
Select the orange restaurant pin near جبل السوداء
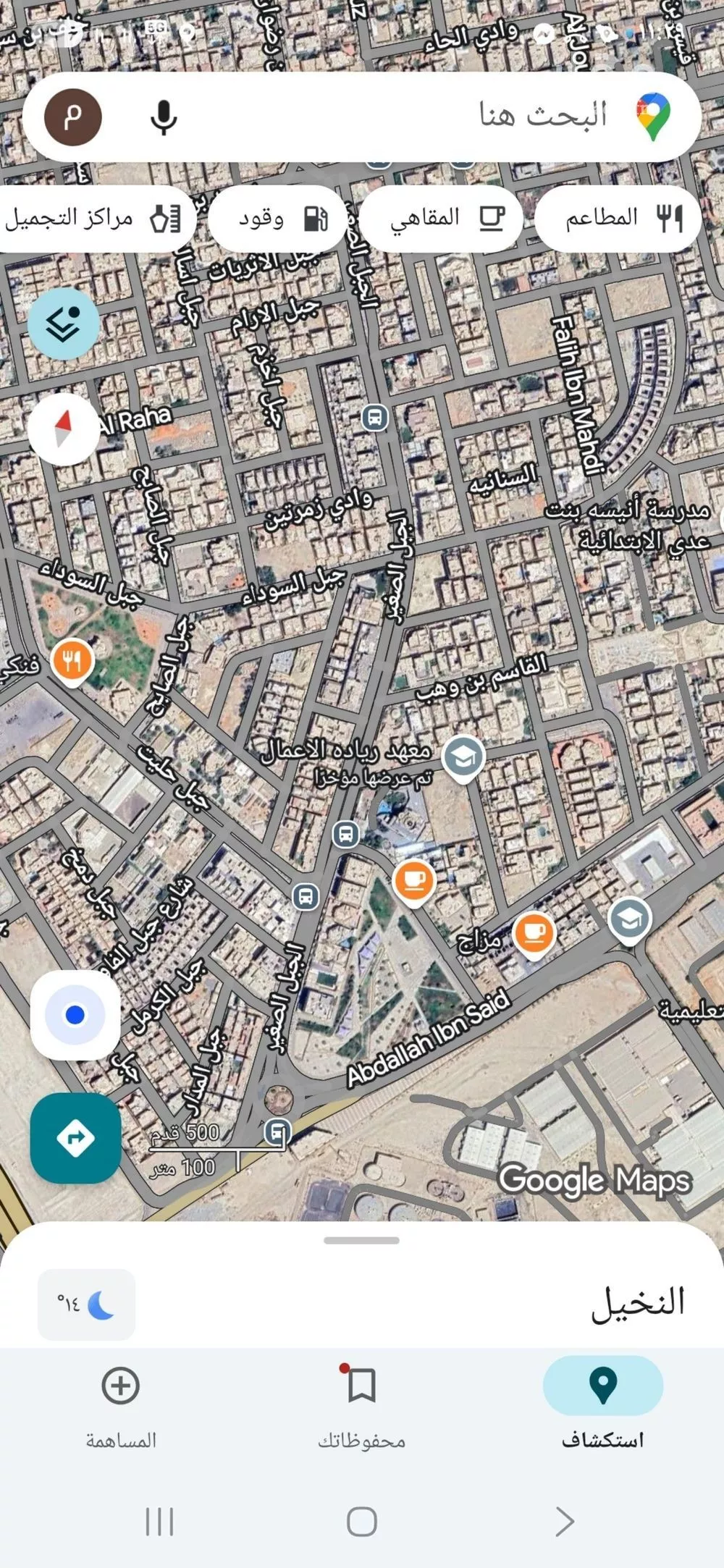73,661
